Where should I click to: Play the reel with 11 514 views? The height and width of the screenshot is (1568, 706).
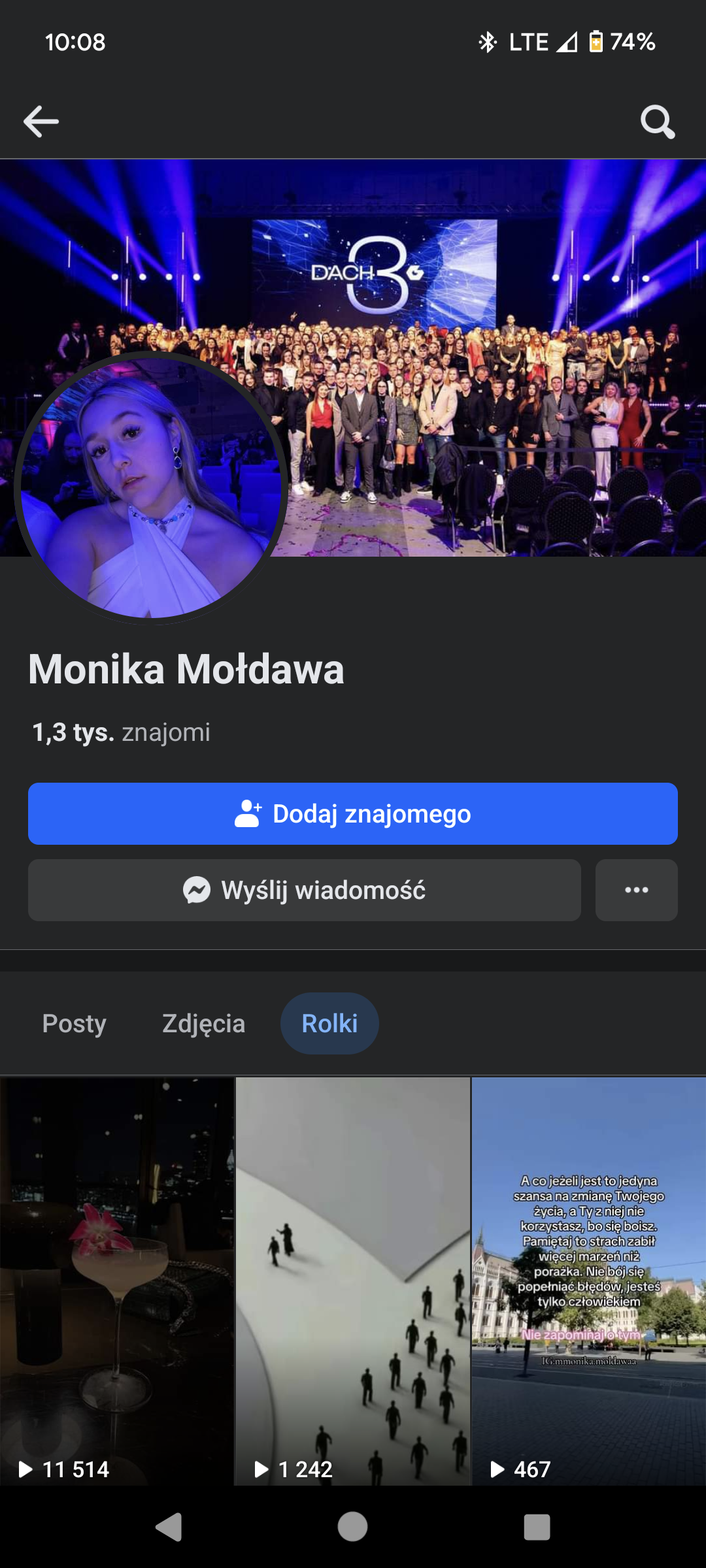coord(117,1281)
